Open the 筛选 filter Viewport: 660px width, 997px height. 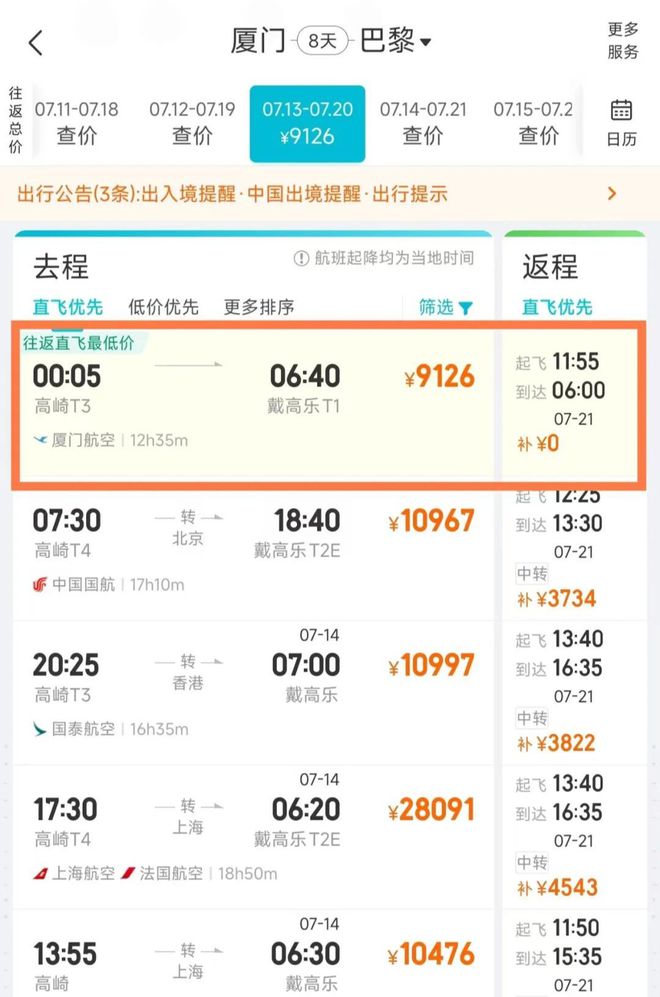click(x=445, y=307)
